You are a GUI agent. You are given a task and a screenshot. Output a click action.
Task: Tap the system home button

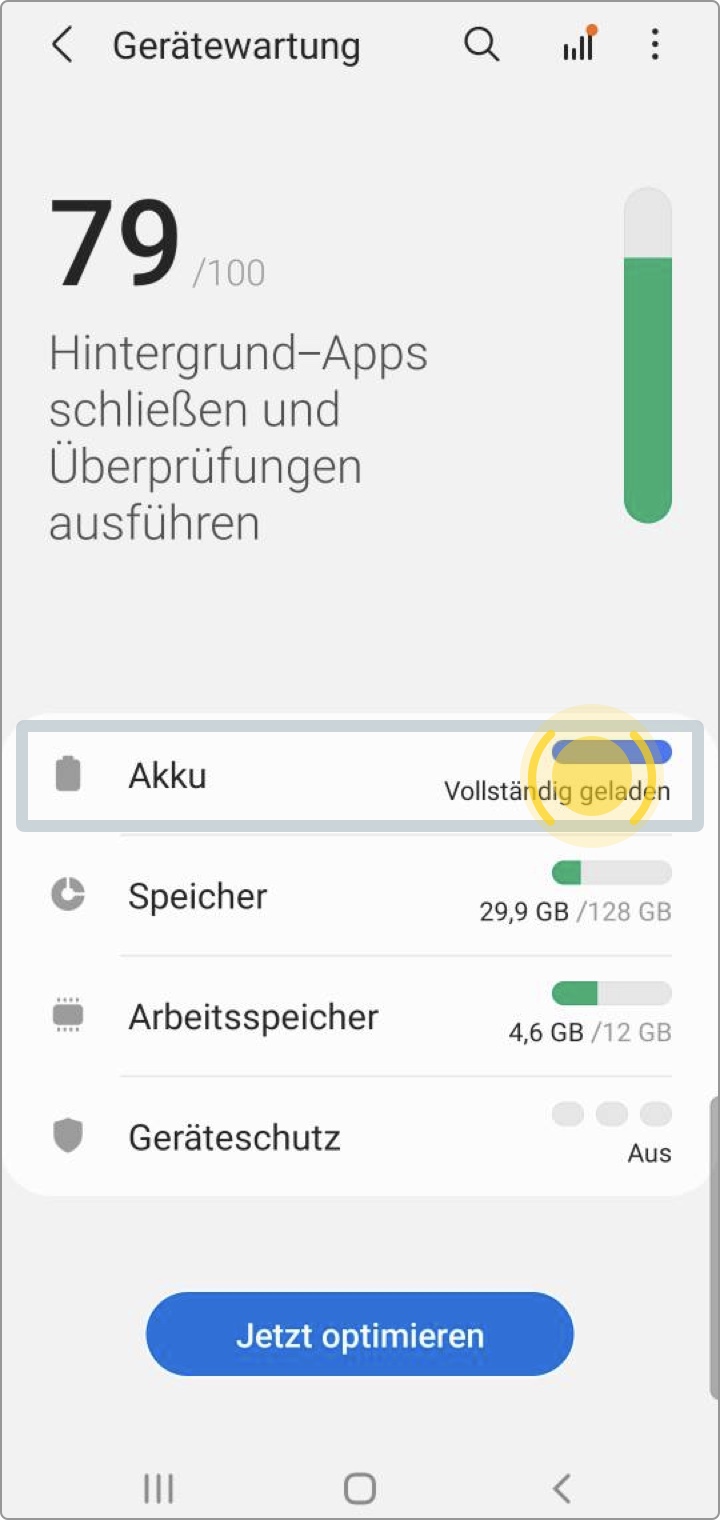click(360, 1488)
